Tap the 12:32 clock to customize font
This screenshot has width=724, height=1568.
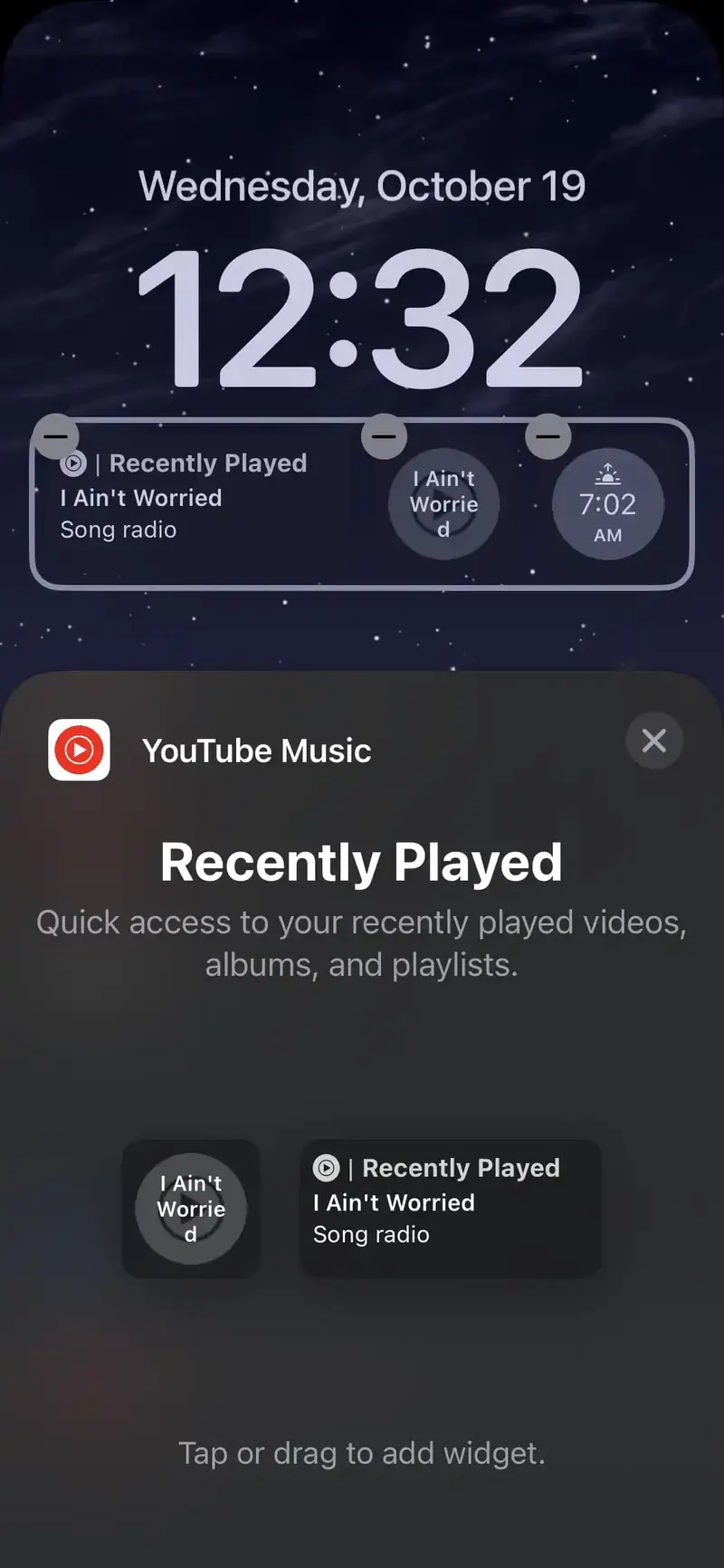362,319
